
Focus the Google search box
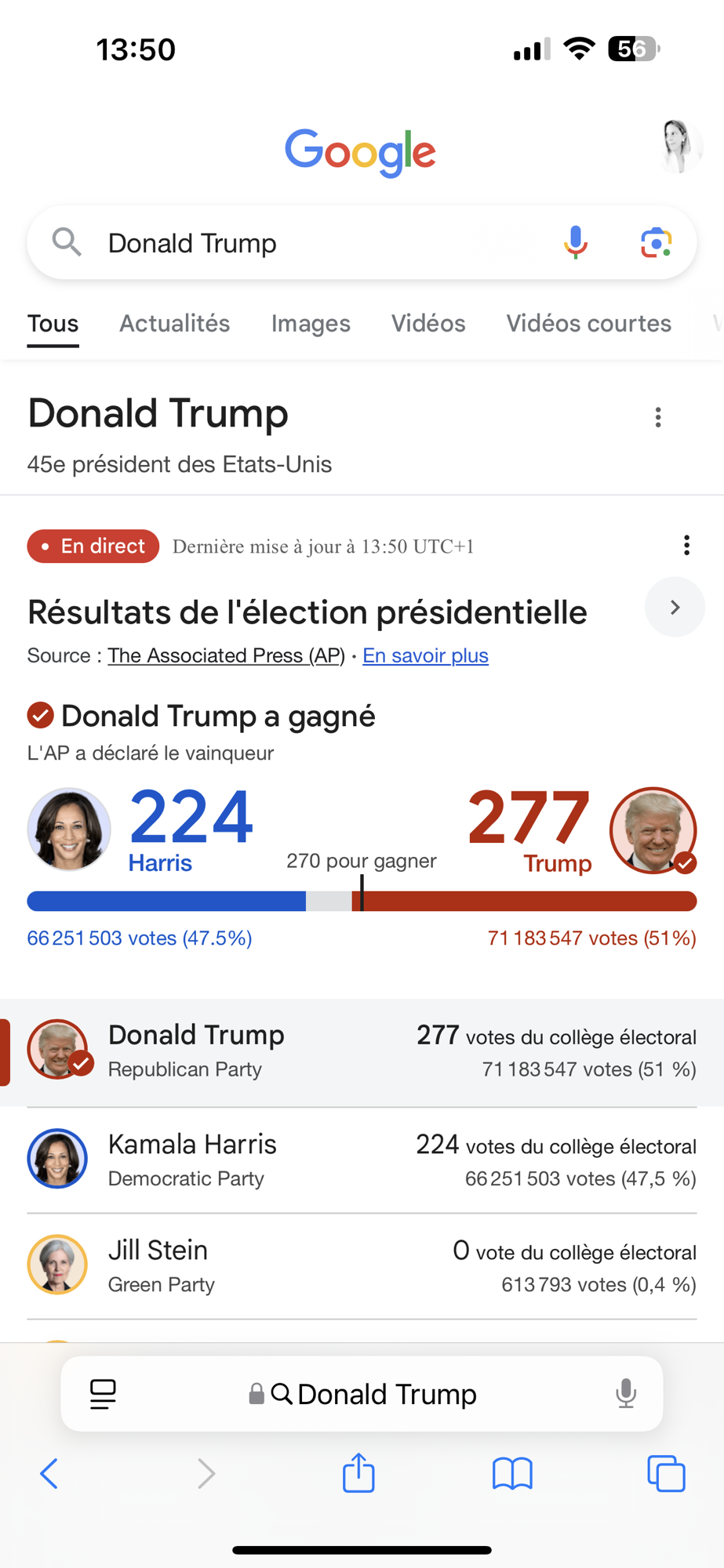pyautogui.click(x=314, y=243)
